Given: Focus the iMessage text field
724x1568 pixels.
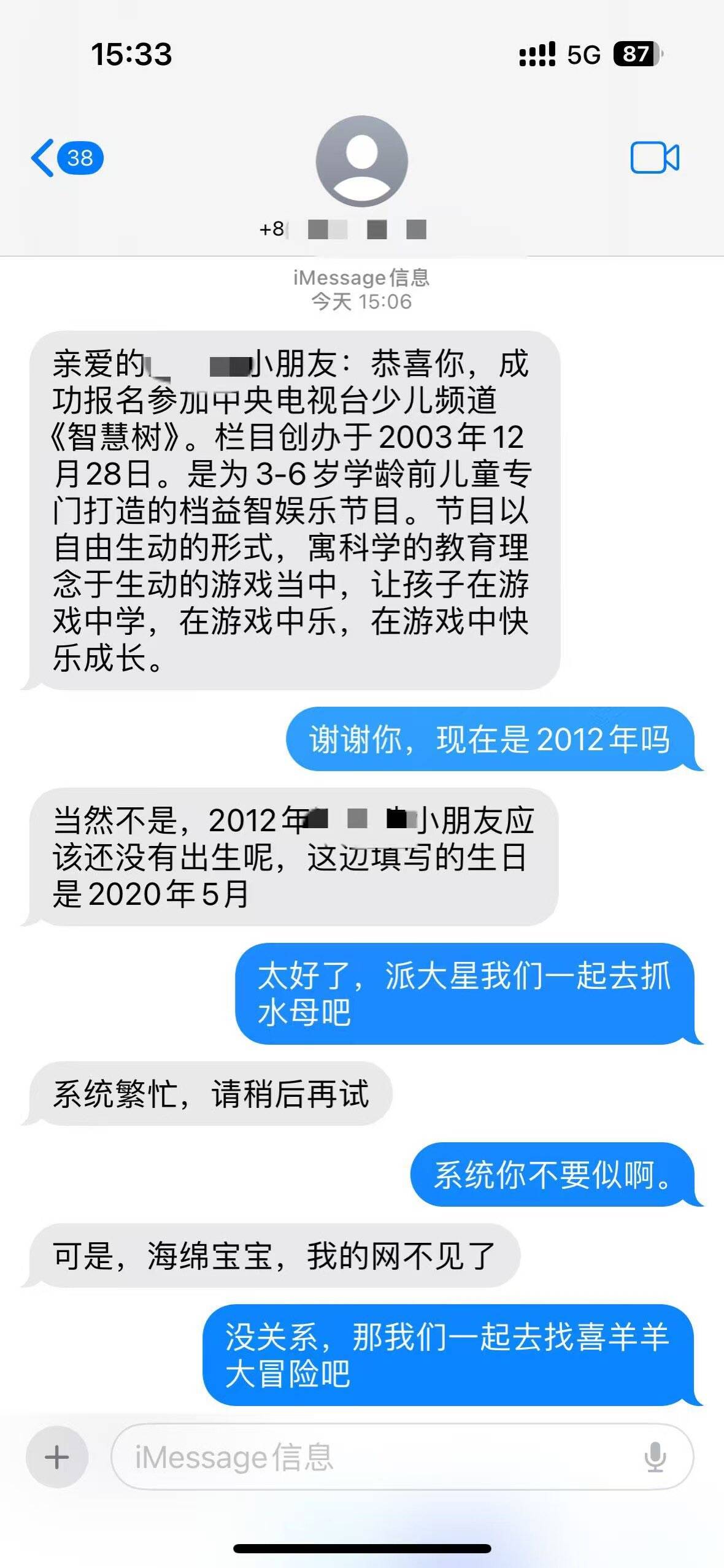Looking at the screenshot, I should [380, 1456].
